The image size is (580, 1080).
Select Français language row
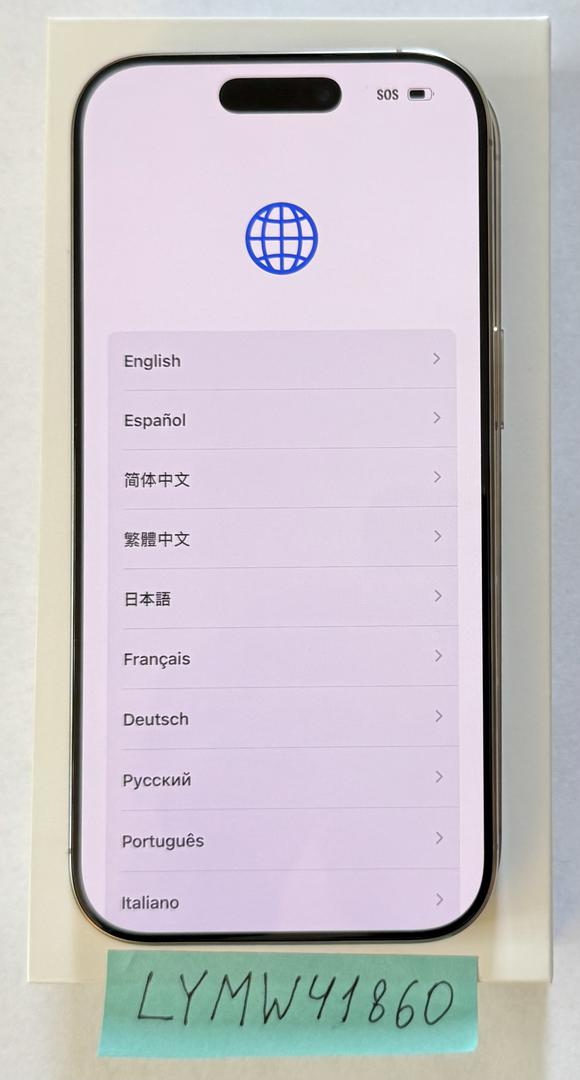[282, 657]
